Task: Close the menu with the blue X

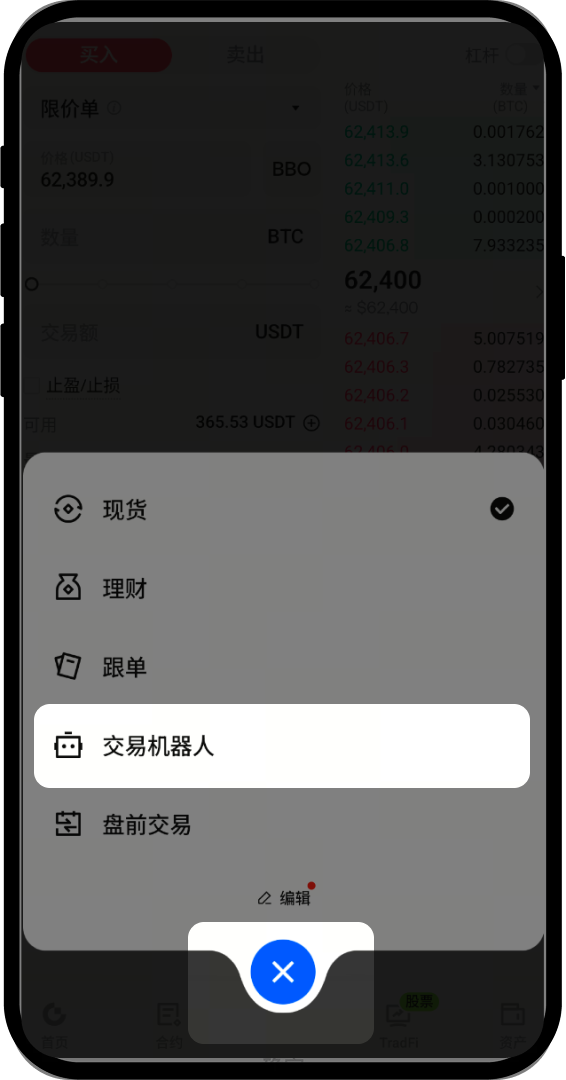Action: coord(283,972)
